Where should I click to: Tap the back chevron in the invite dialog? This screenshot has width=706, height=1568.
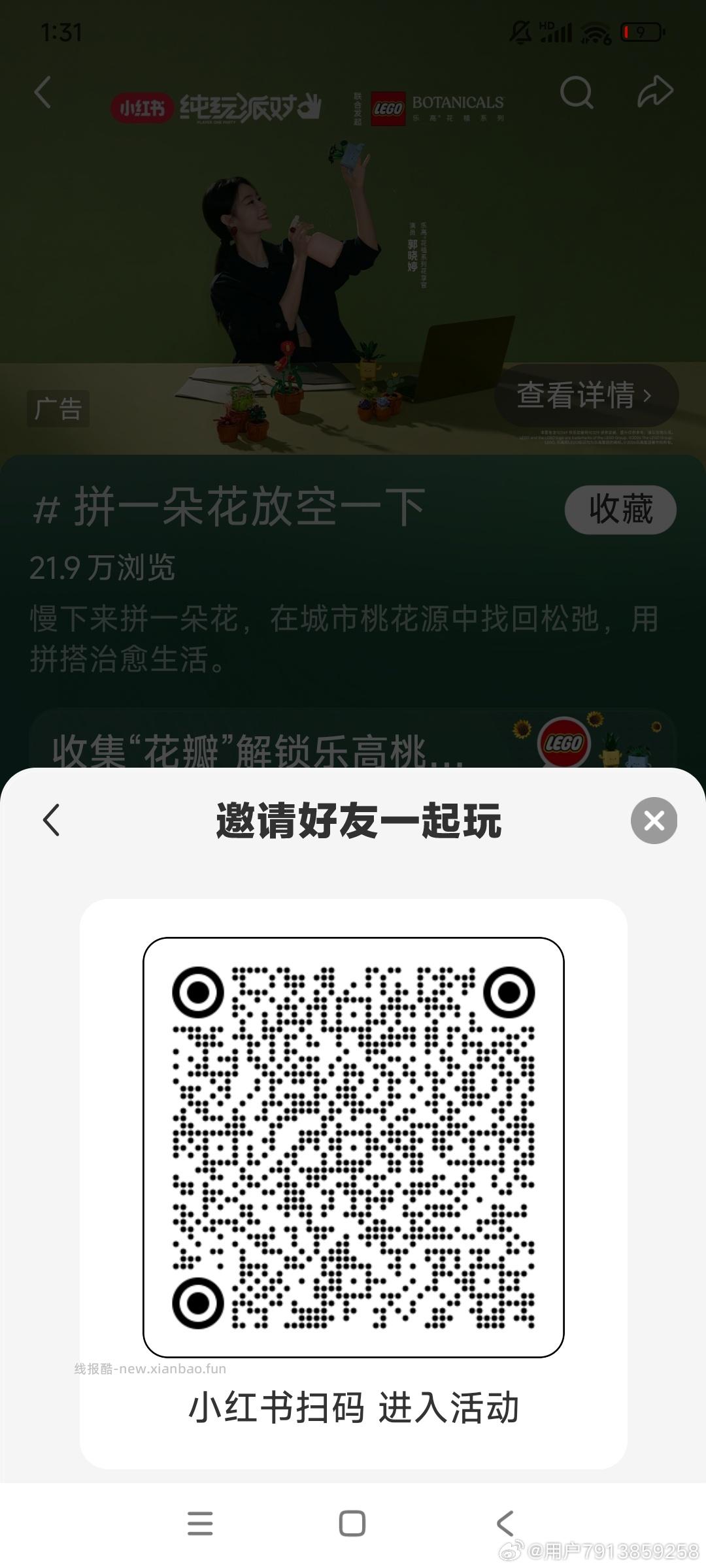point(51,821)
